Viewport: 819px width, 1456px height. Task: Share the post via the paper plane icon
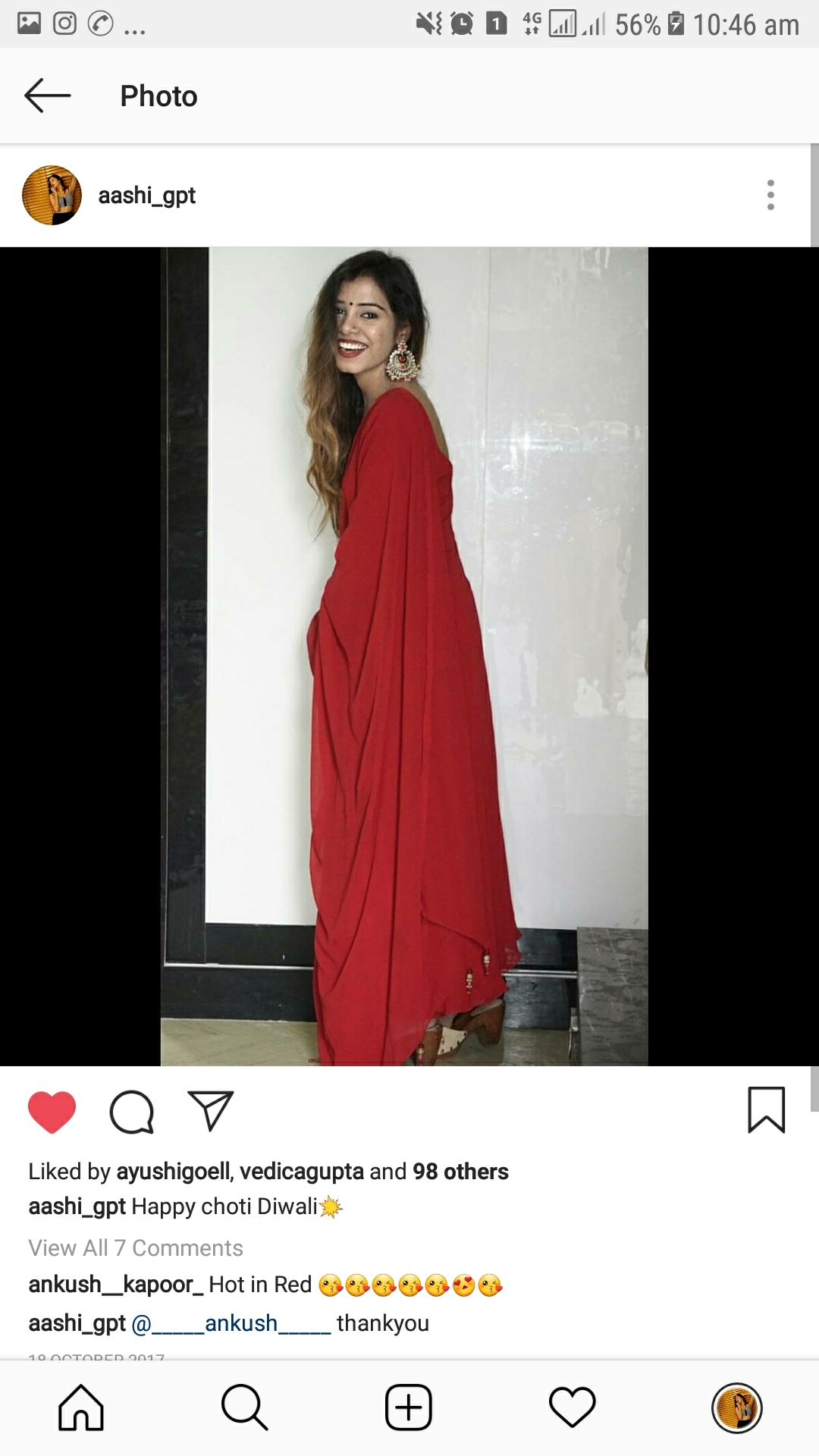pos(210,1112)
